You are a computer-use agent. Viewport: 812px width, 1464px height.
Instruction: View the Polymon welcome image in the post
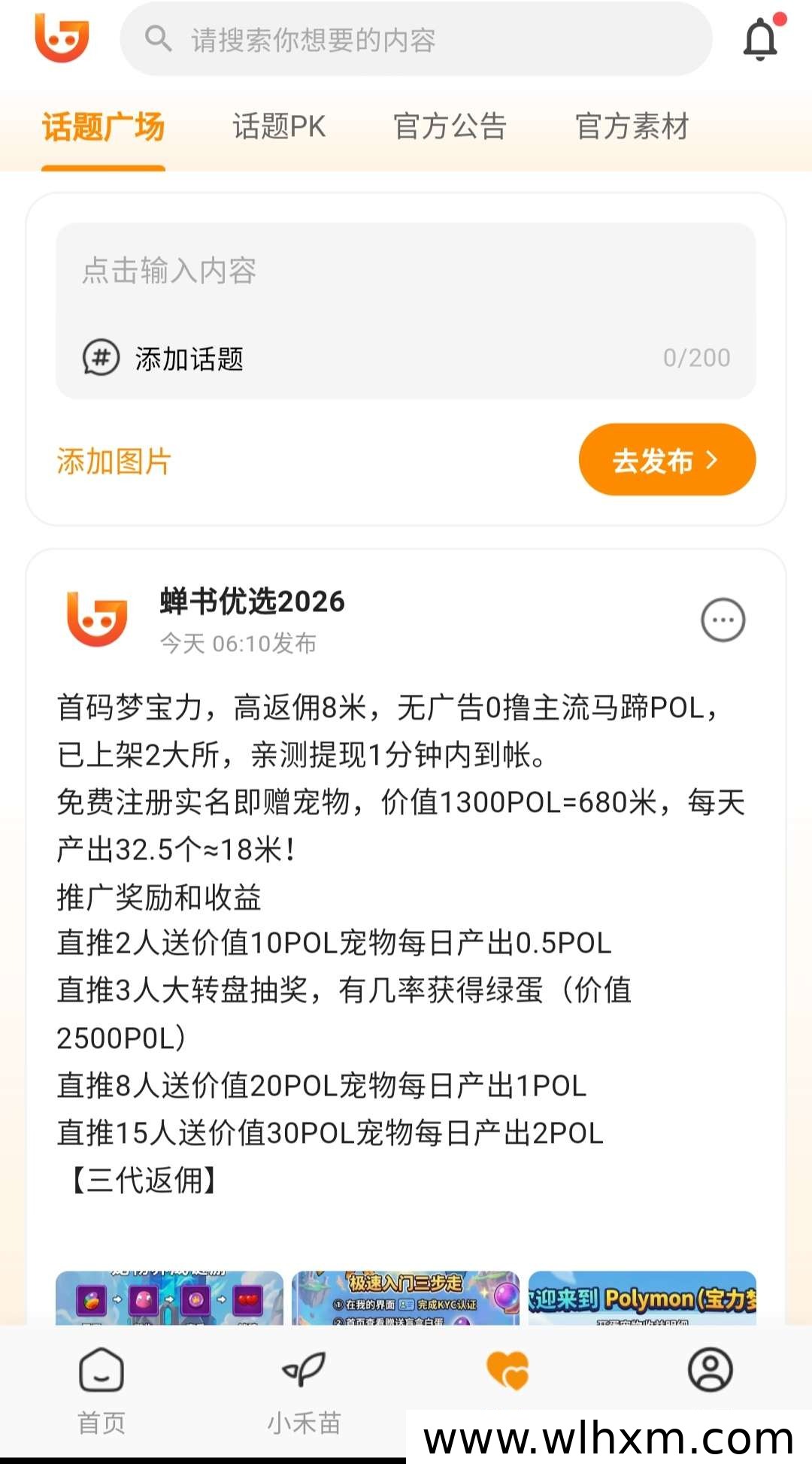tap(642, 1298)
